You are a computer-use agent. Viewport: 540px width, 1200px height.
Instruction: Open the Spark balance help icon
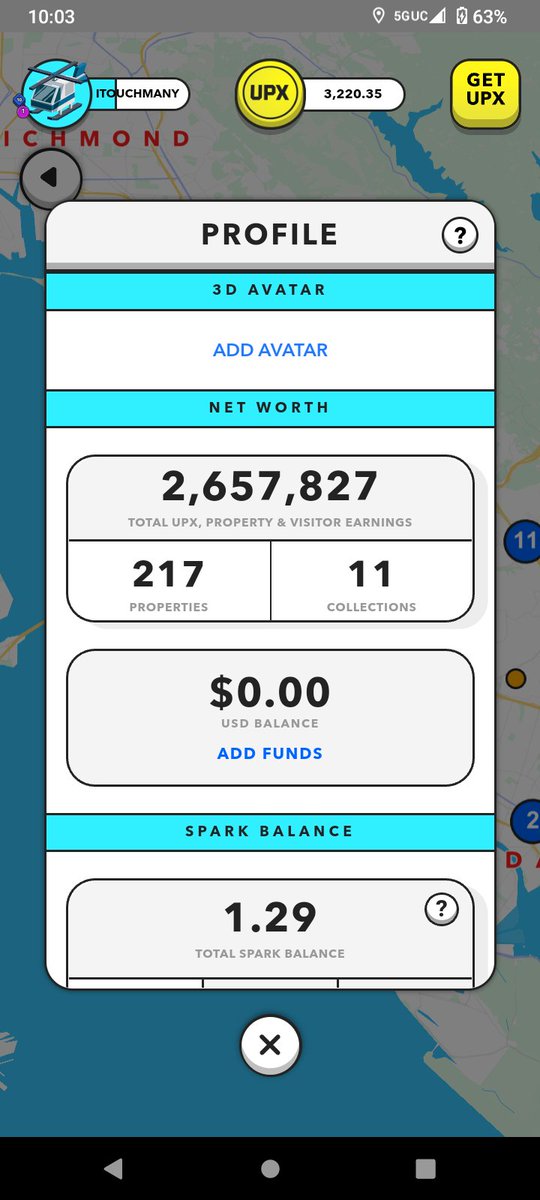pyautogui.click(x=441, y=909)
